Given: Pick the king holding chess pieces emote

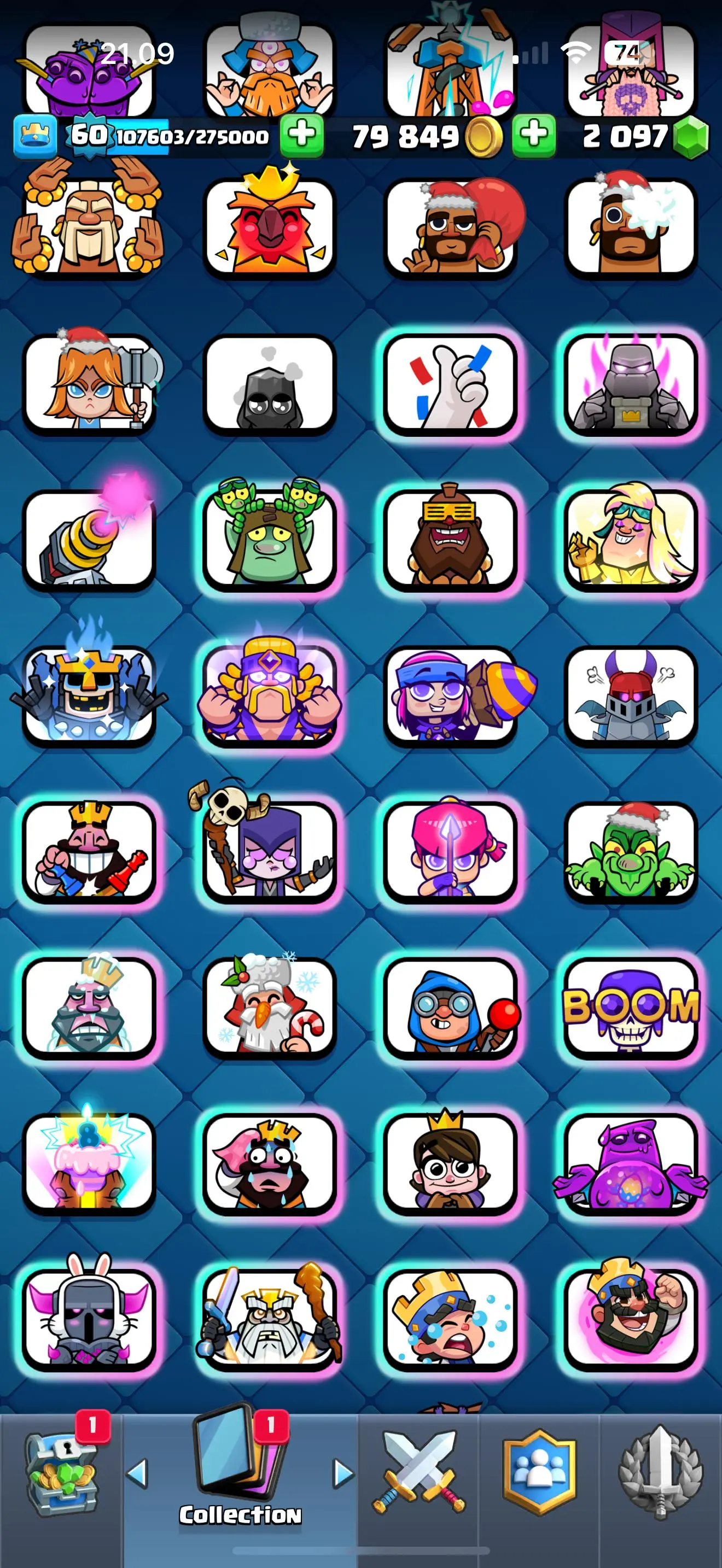Looking at the screenshot, I should pyautogui.click(x=89, y=851).
